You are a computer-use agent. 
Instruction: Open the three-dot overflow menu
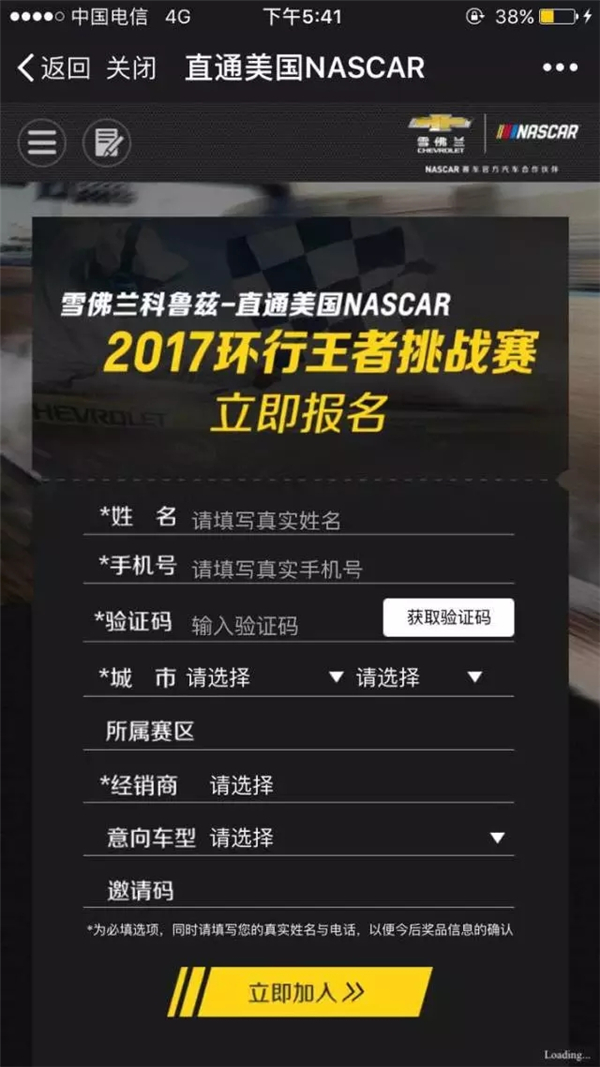(560, 68)
